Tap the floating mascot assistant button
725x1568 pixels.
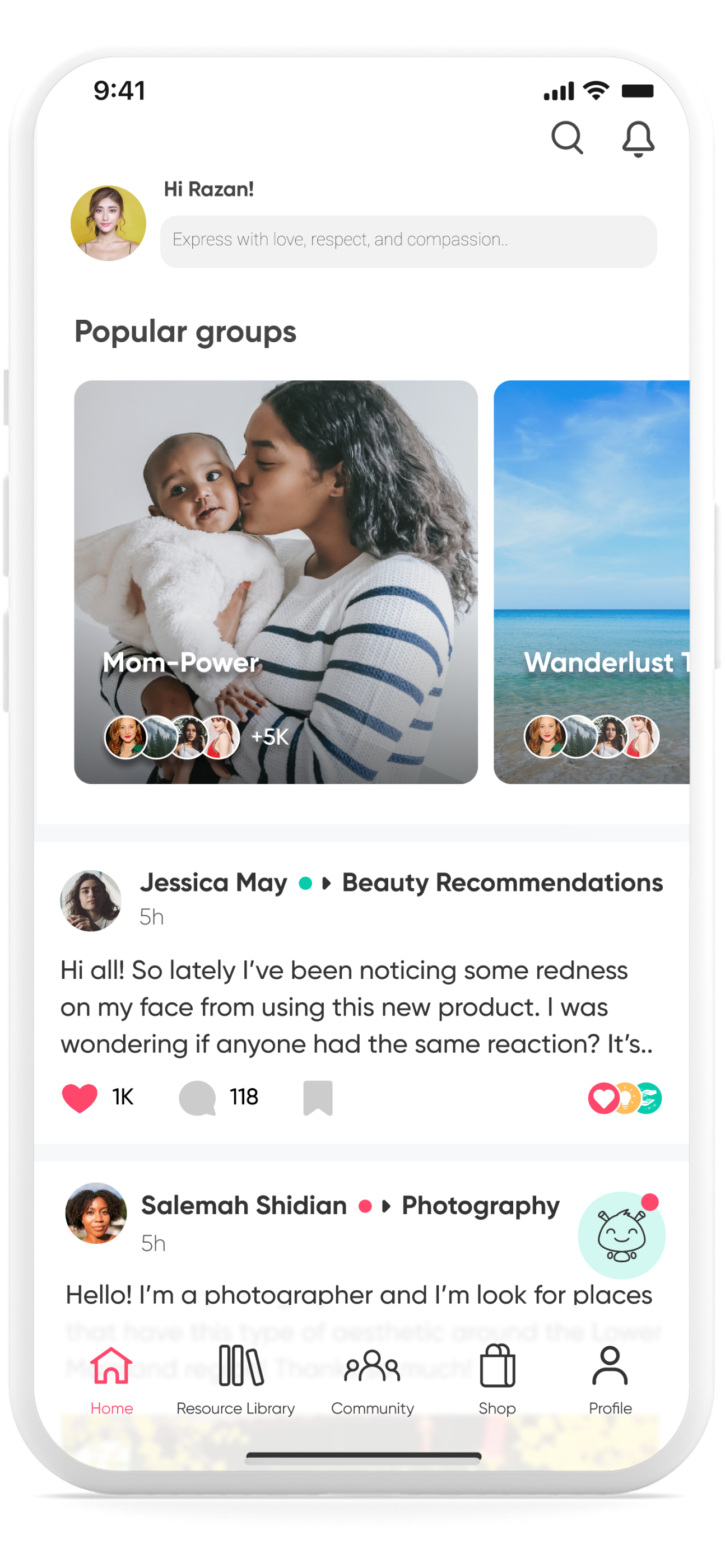click(x=621, y=1235)
